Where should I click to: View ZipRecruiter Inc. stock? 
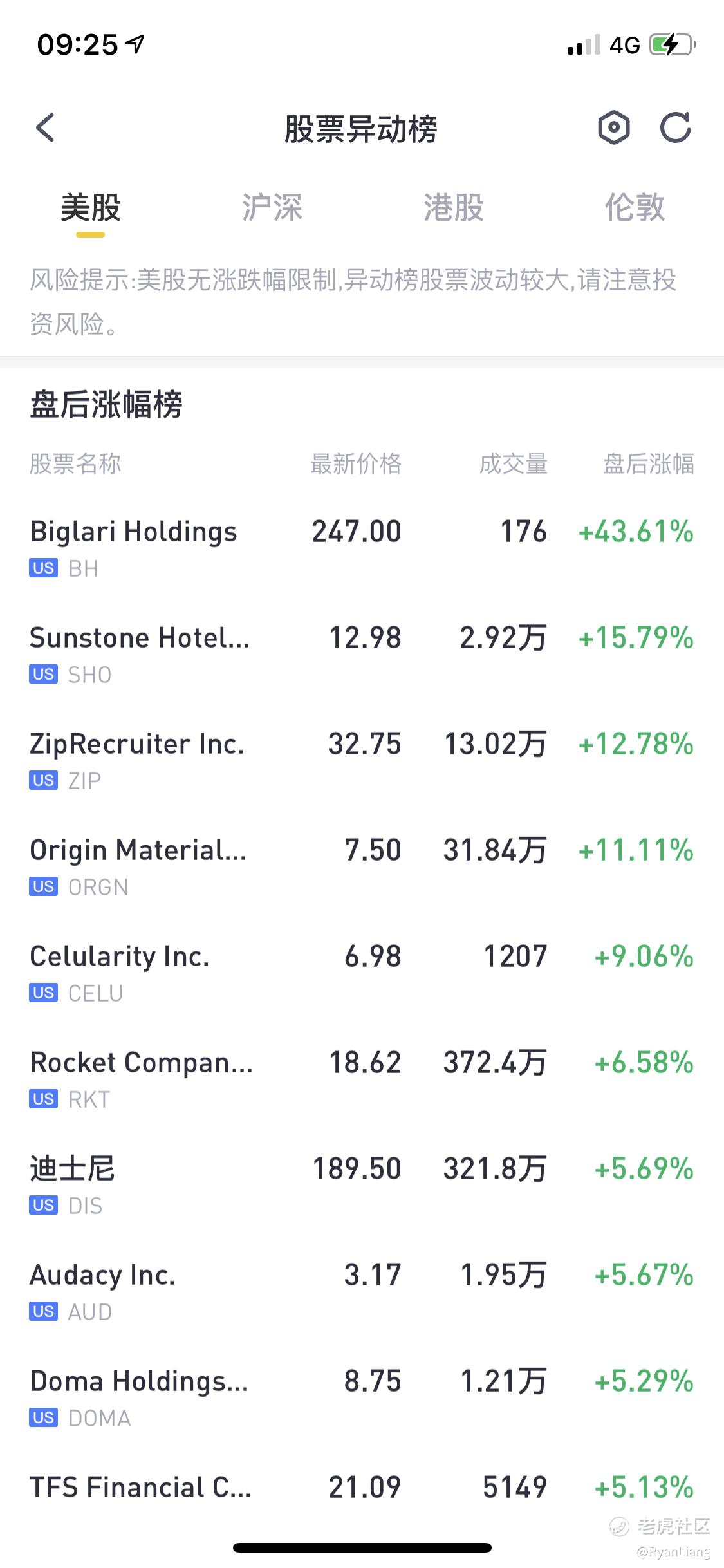click(362, 761)
